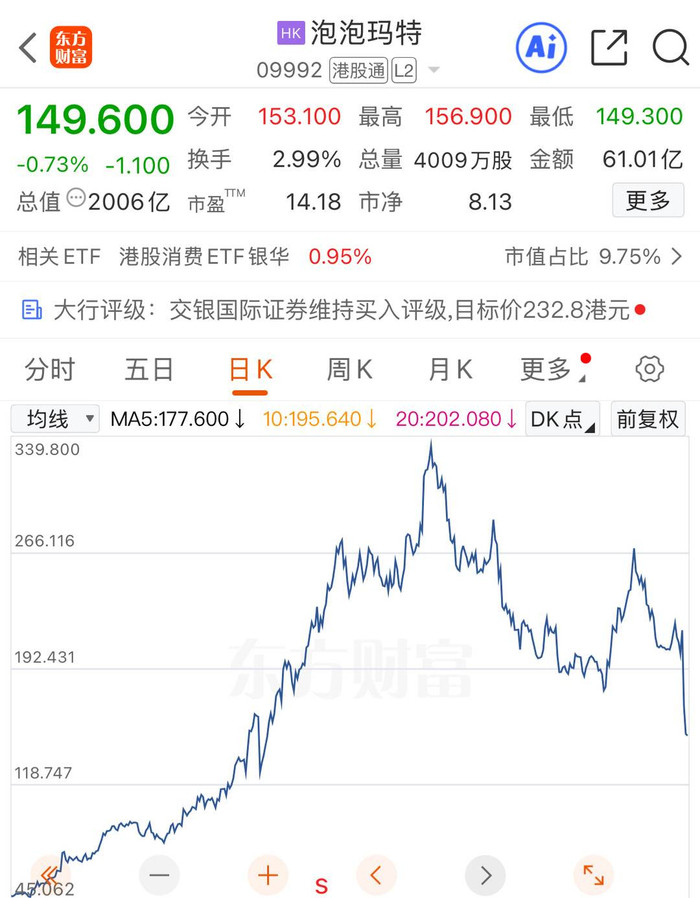This screenshot has width=700, height=898.
Task: Zoom in the chart with plus button
Action: point(267,876)
